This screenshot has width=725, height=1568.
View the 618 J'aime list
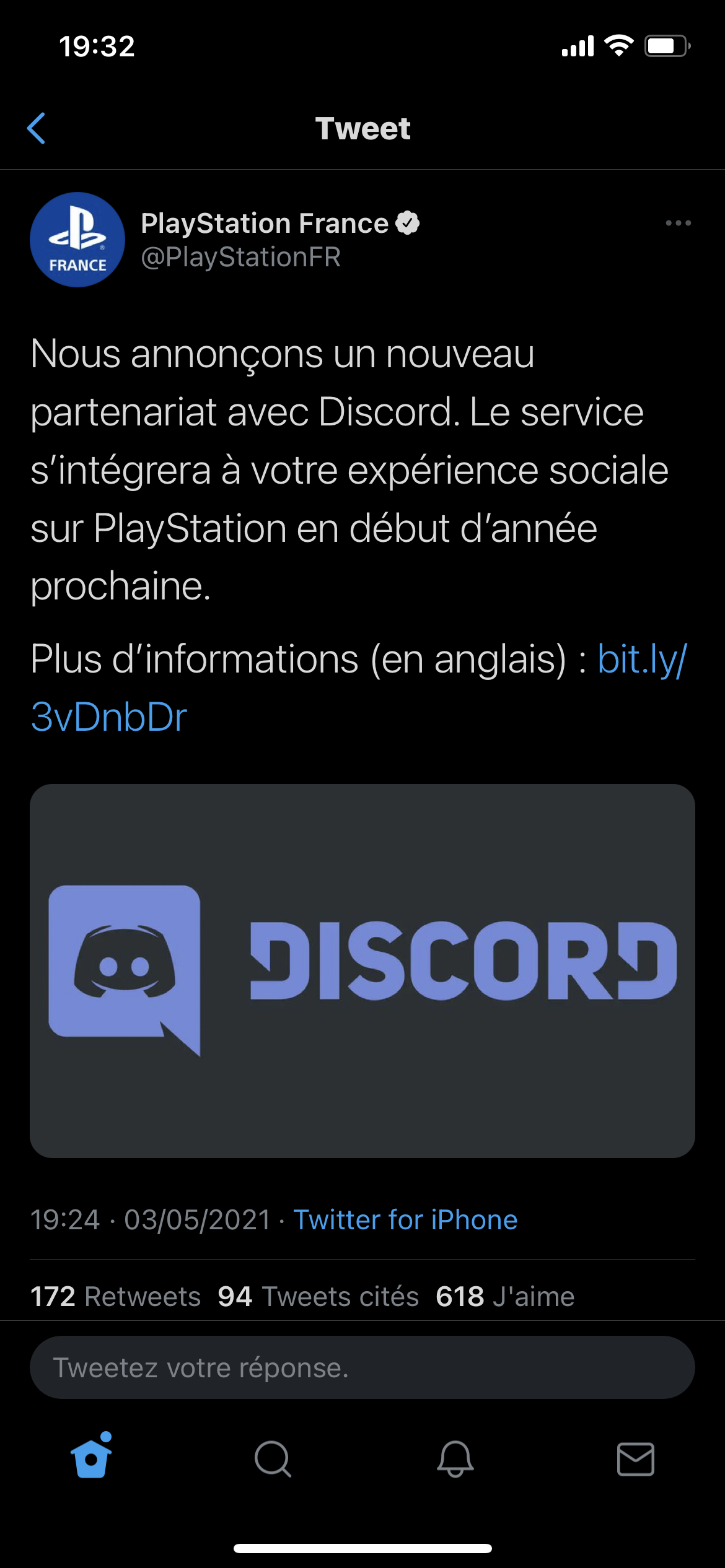[x=505, y=1297]
